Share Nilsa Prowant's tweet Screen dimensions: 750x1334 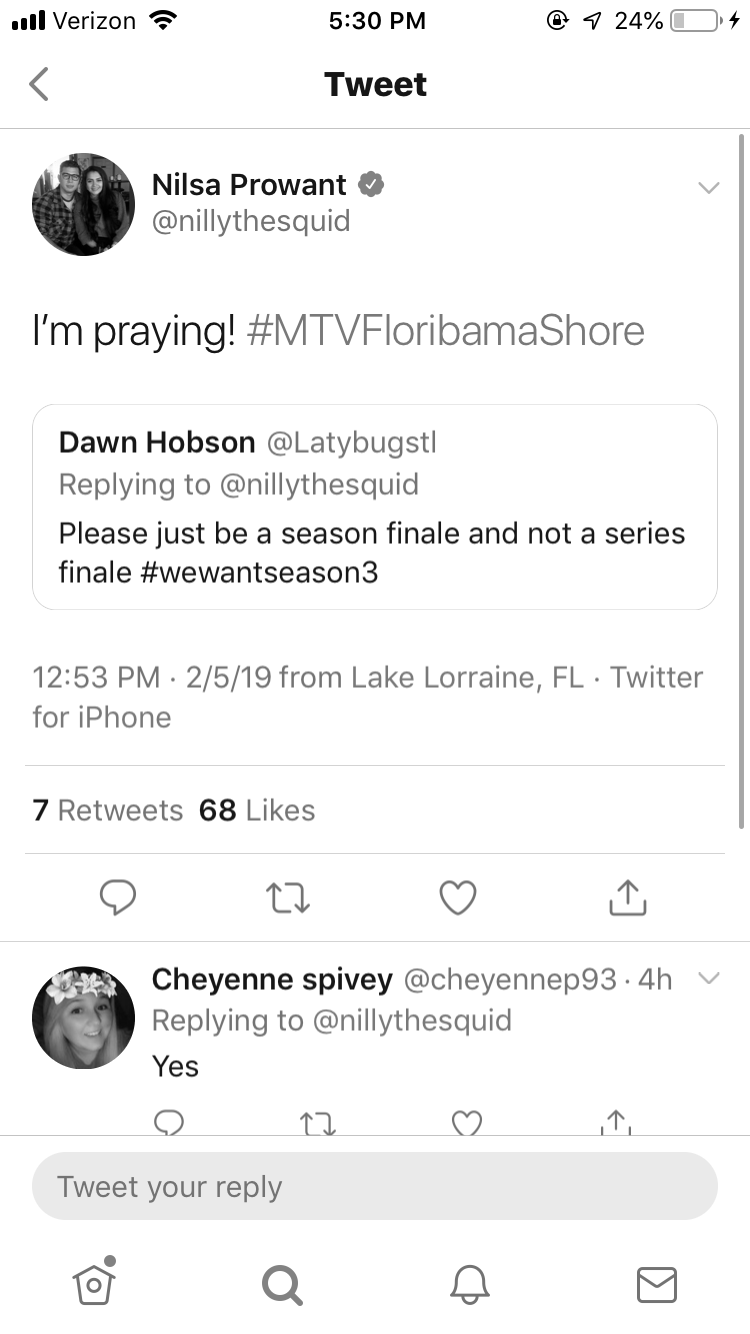click(x=628, y=897)
